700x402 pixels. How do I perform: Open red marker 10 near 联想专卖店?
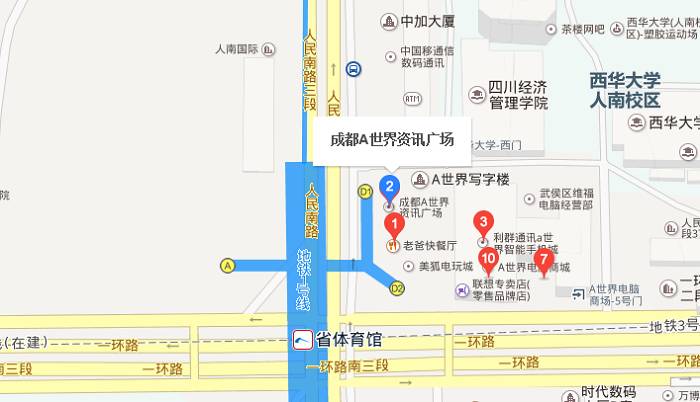tap(487, 260)
